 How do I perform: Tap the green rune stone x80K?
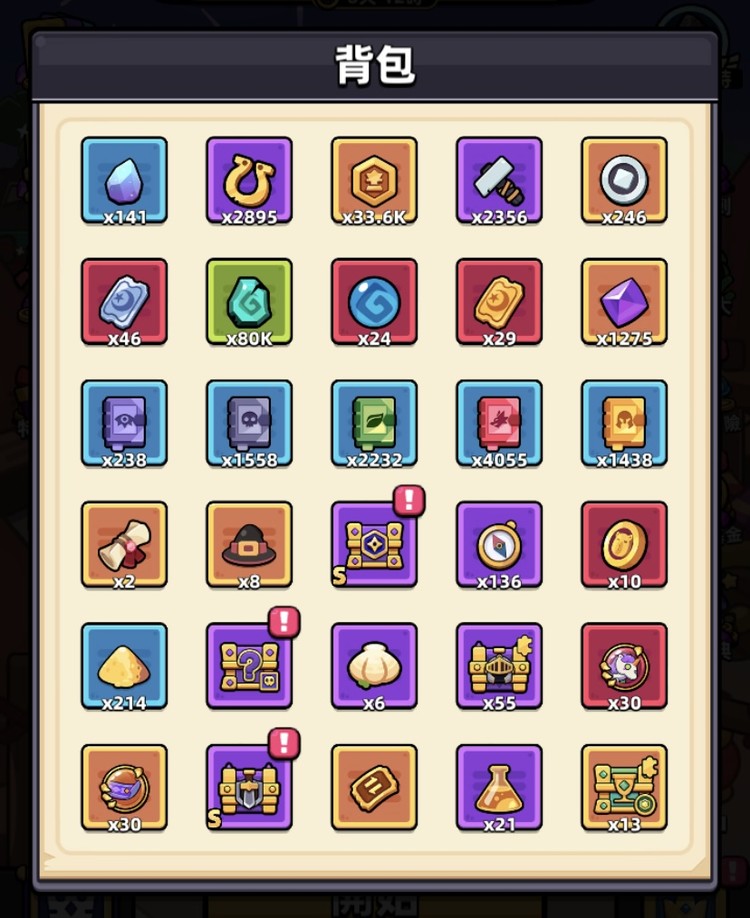click(x=249, y=301)
